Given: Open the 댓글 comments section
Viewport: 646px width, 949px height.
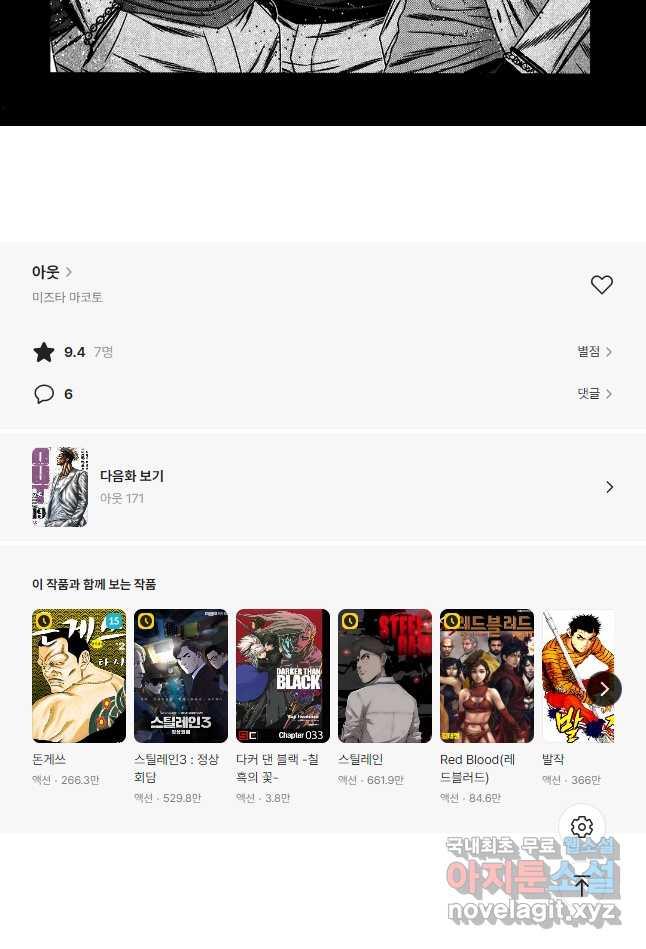Looking at the screenshot, I should click(x=594, y=394).
